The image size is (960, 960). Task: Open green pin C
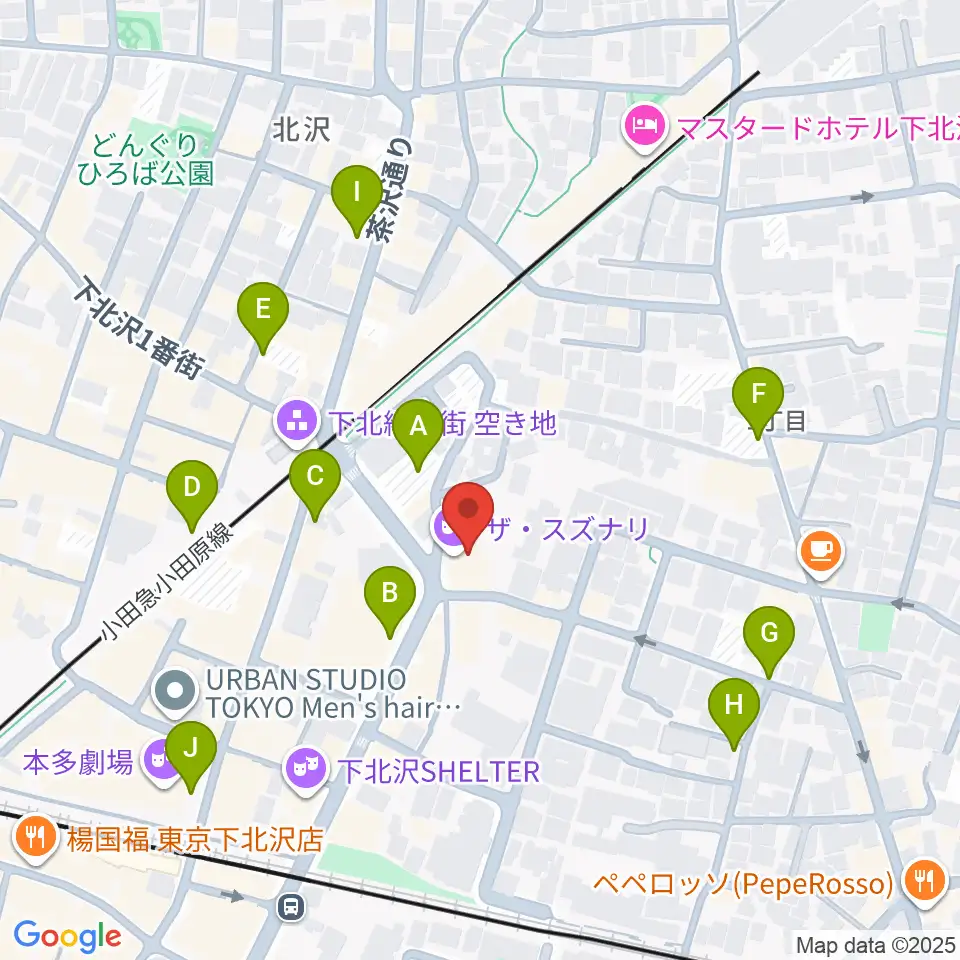coord(315,484)
